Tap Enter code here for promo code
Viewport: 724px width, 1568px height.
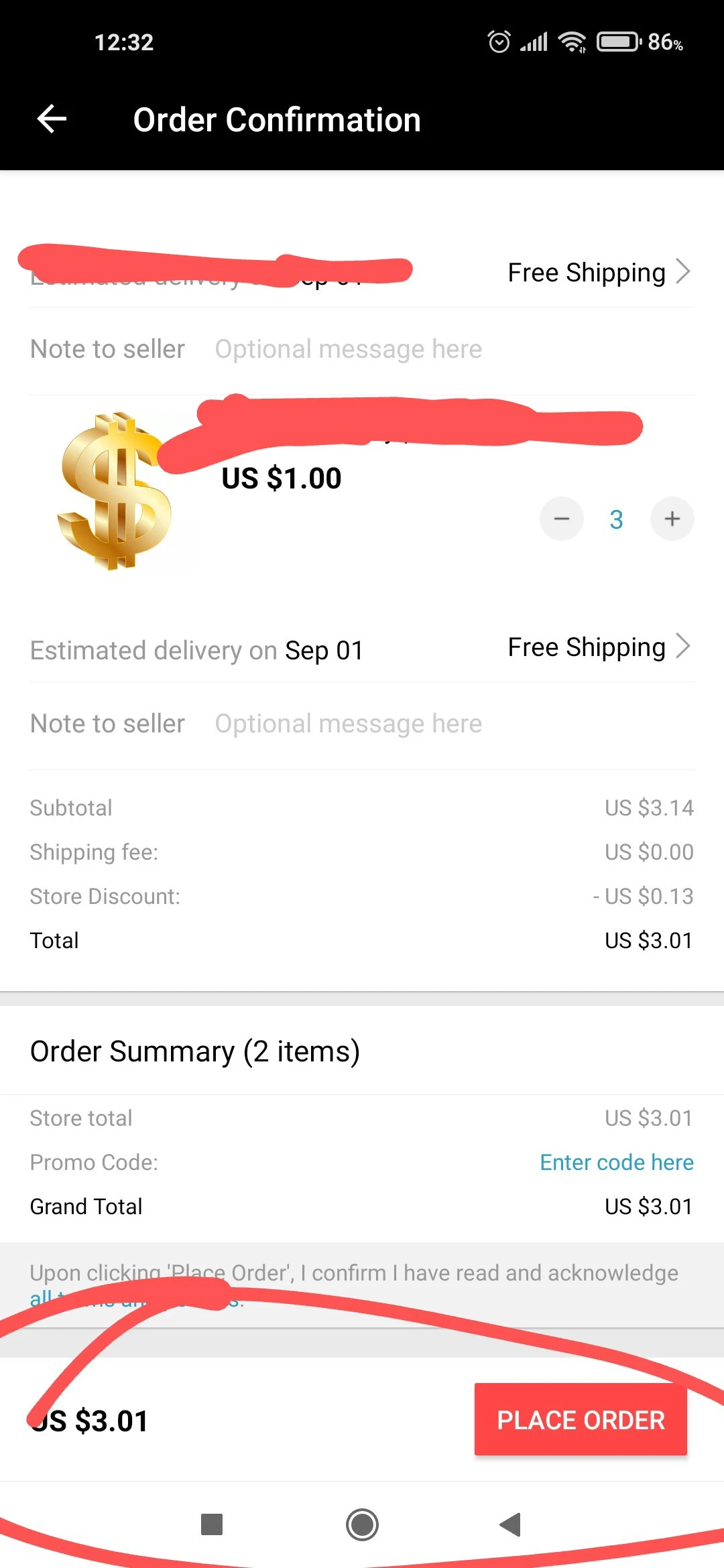tap(617, 1162)
